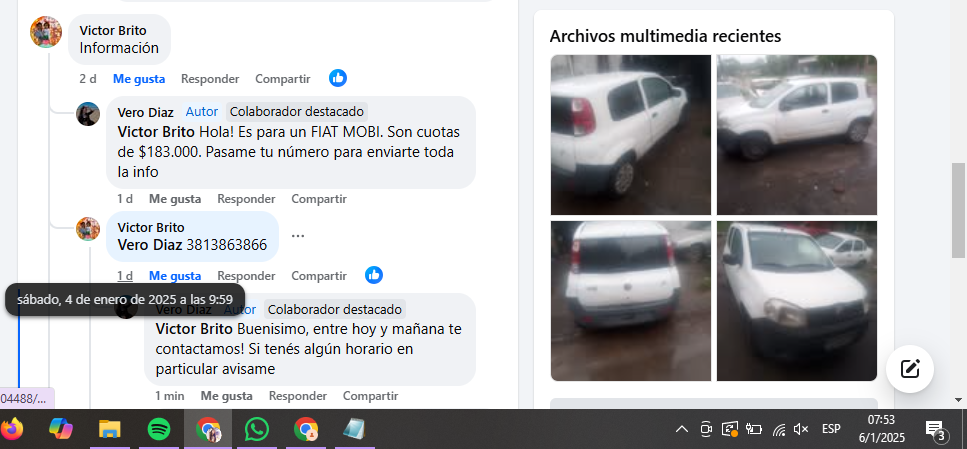
Task: Open options menu beside Victor Brito's phone number comment
Action: click(298, 236)
